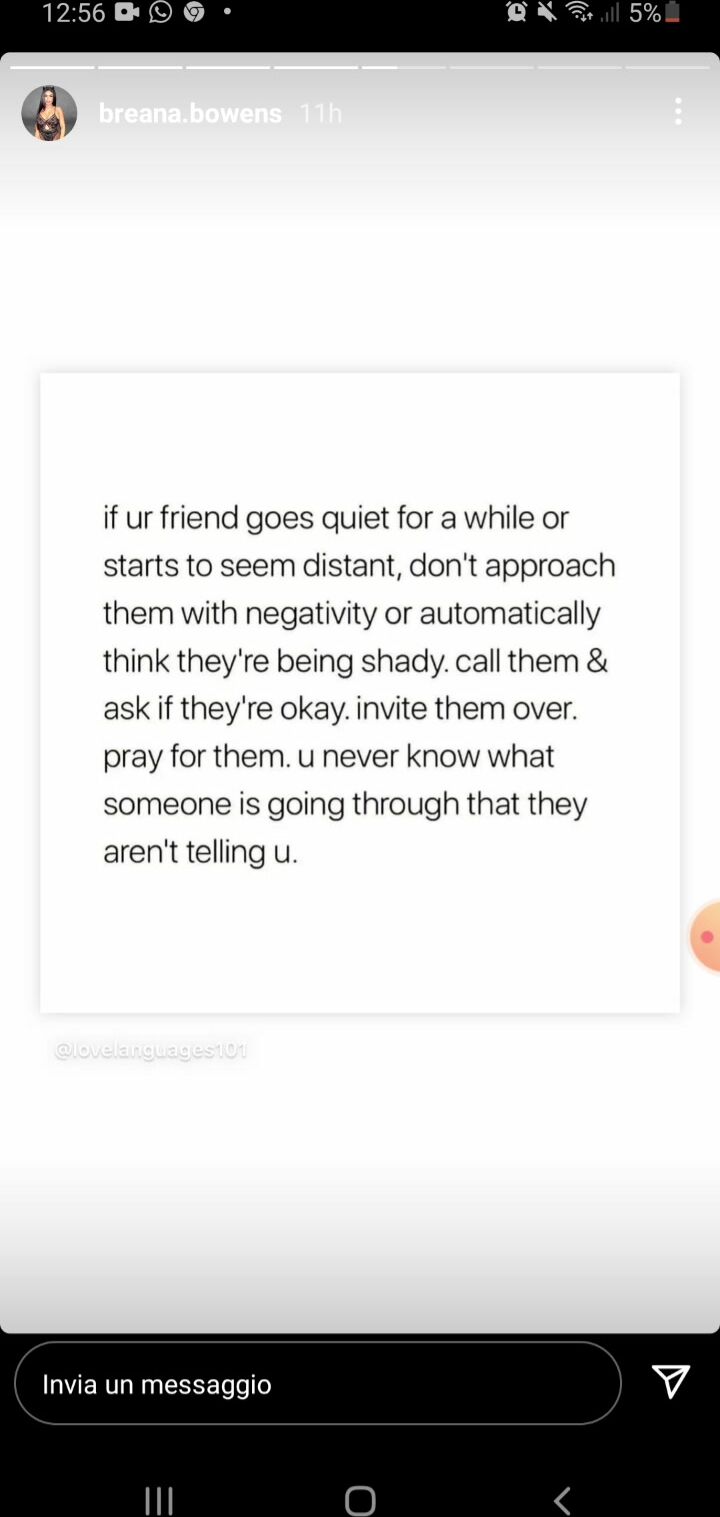Share the story via send icon
Viewport: 720px width, 1517px height.
pyautogui.click(x=671, y=1382)
